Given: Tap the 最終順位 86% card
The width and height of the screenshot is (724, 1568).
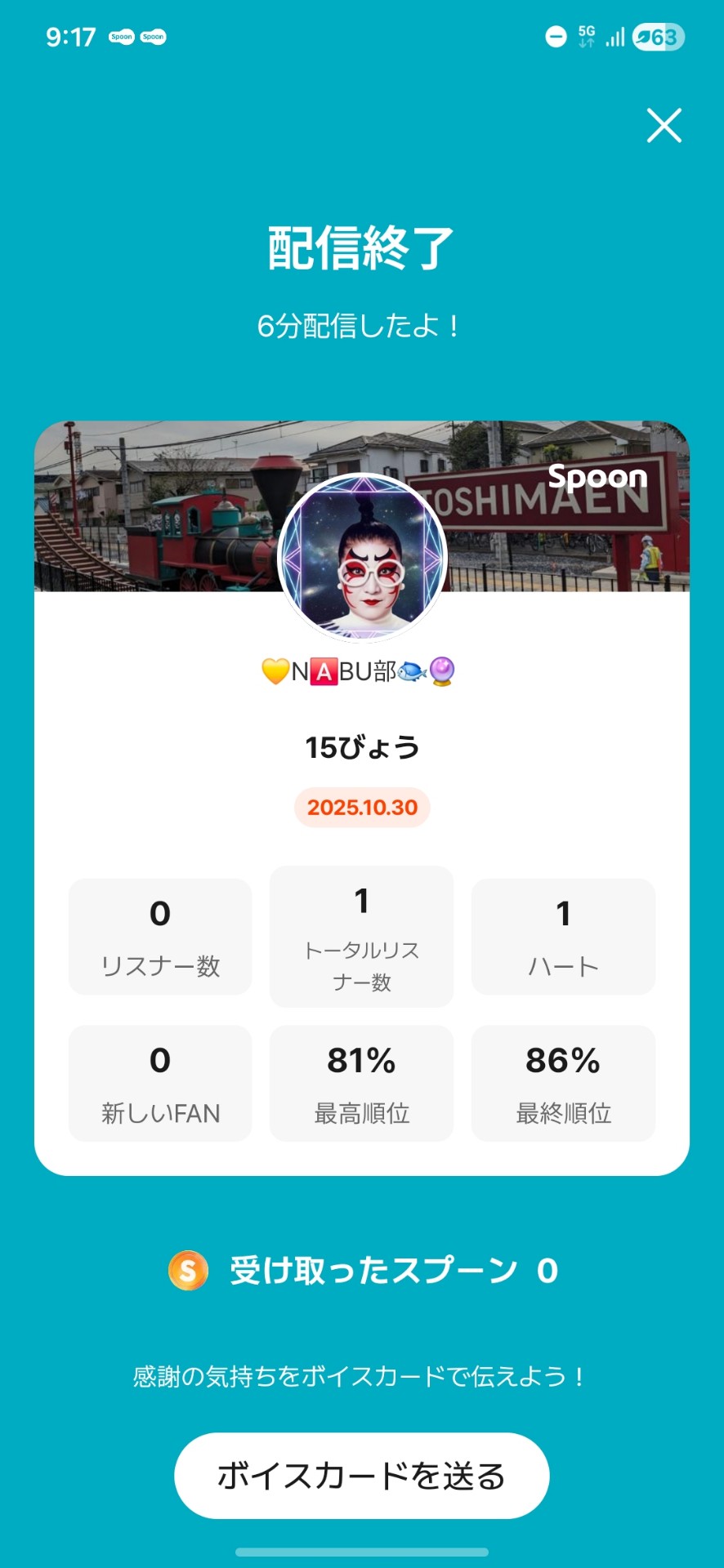Looking at the screenshot, I should click(563, 1084).
